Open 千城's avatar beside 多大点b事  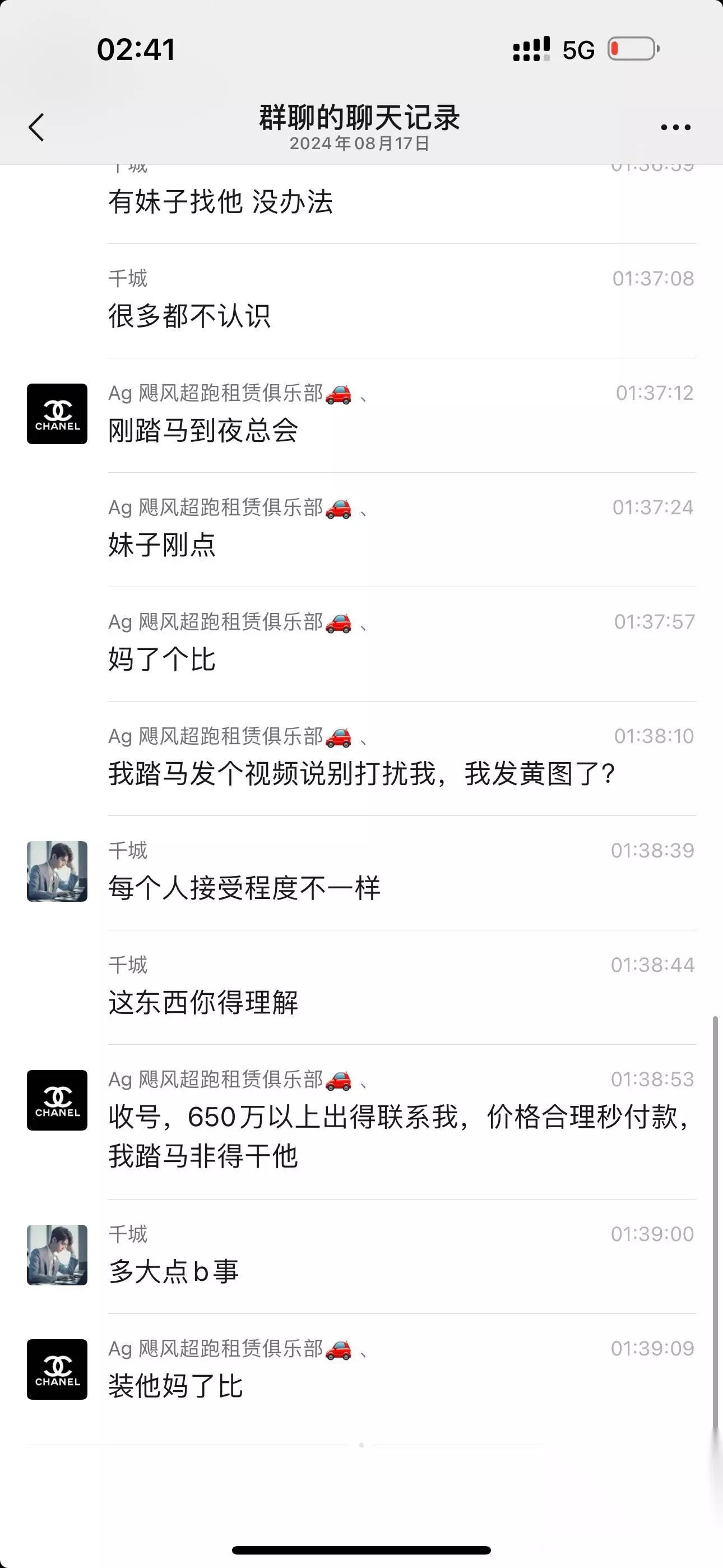pyautogui.click(x=57, y=1255)
